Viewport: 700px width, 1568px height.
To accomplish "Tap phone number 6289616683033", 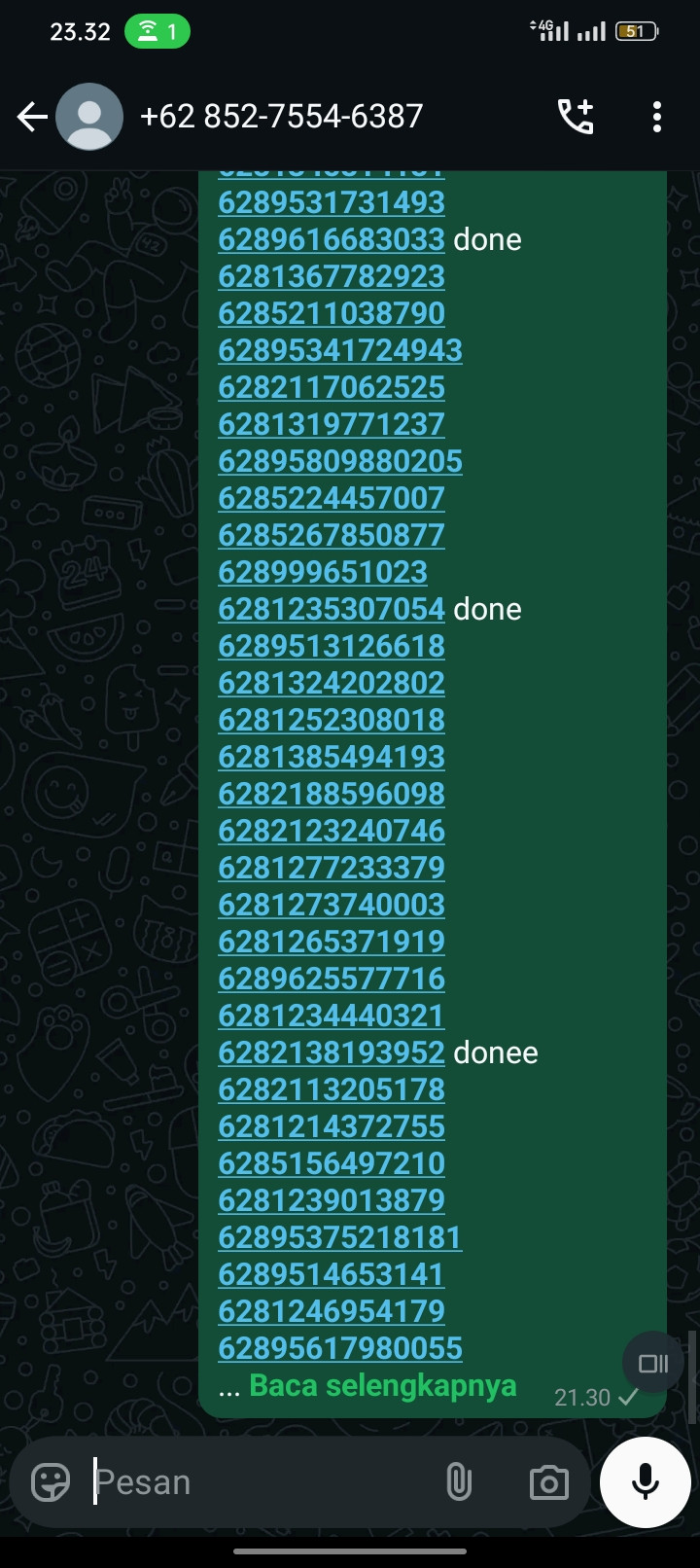I will (331, 239).
